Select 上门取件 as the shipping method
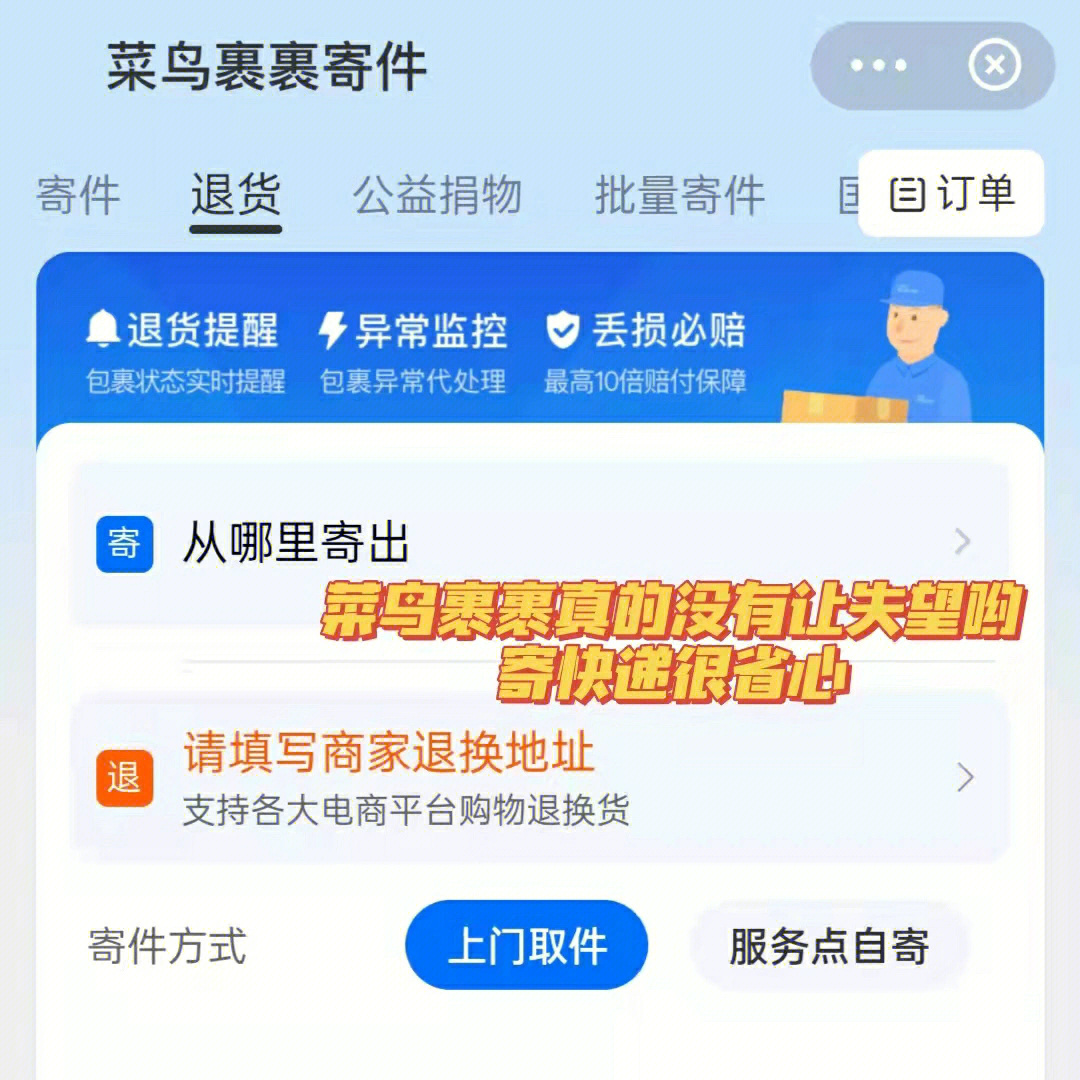The height and width of the screenshot is (1080, 1080). click(526, 945)
